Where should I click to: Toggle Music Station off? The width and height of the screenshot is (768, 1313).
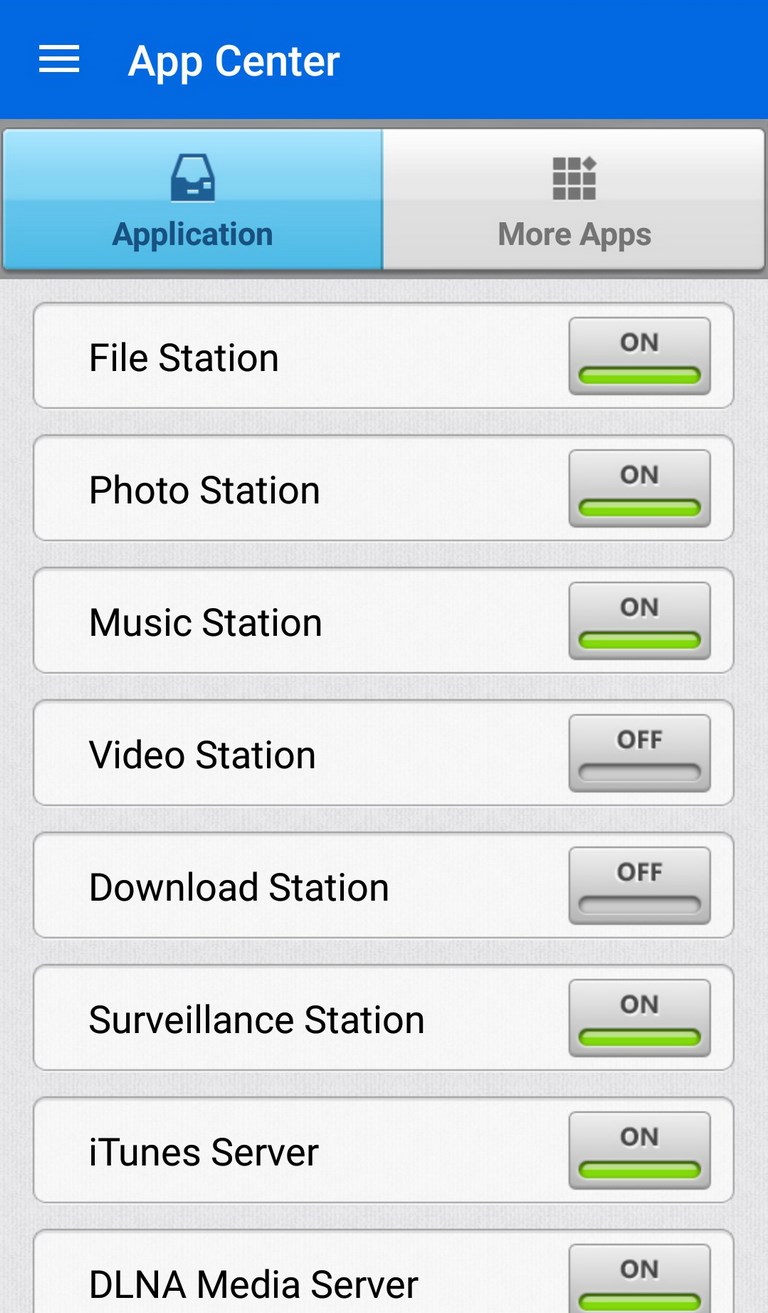(640, 621)
